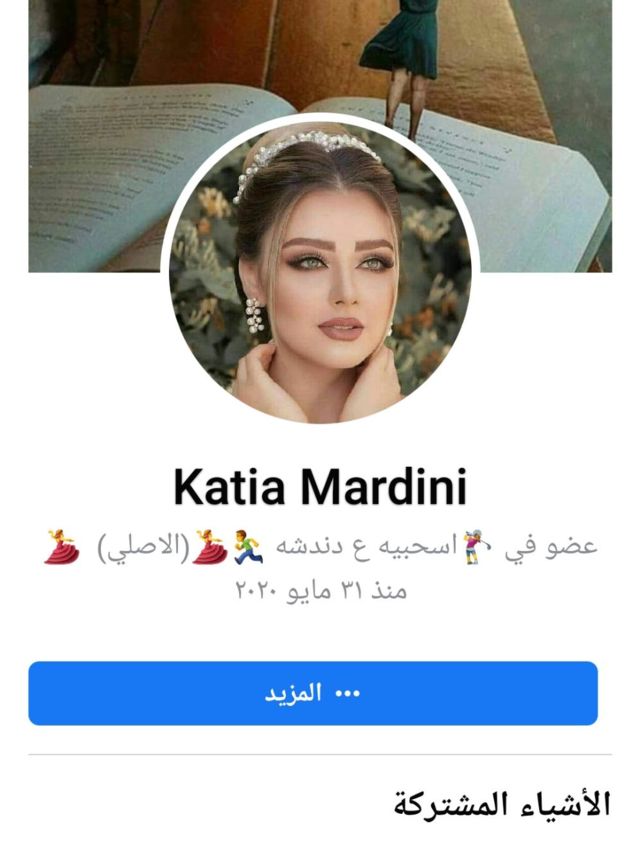Viewport: 640px width, 855px height.
Task: Open Katia Mardini's profile picture
Action: click(x=320, y=270)
